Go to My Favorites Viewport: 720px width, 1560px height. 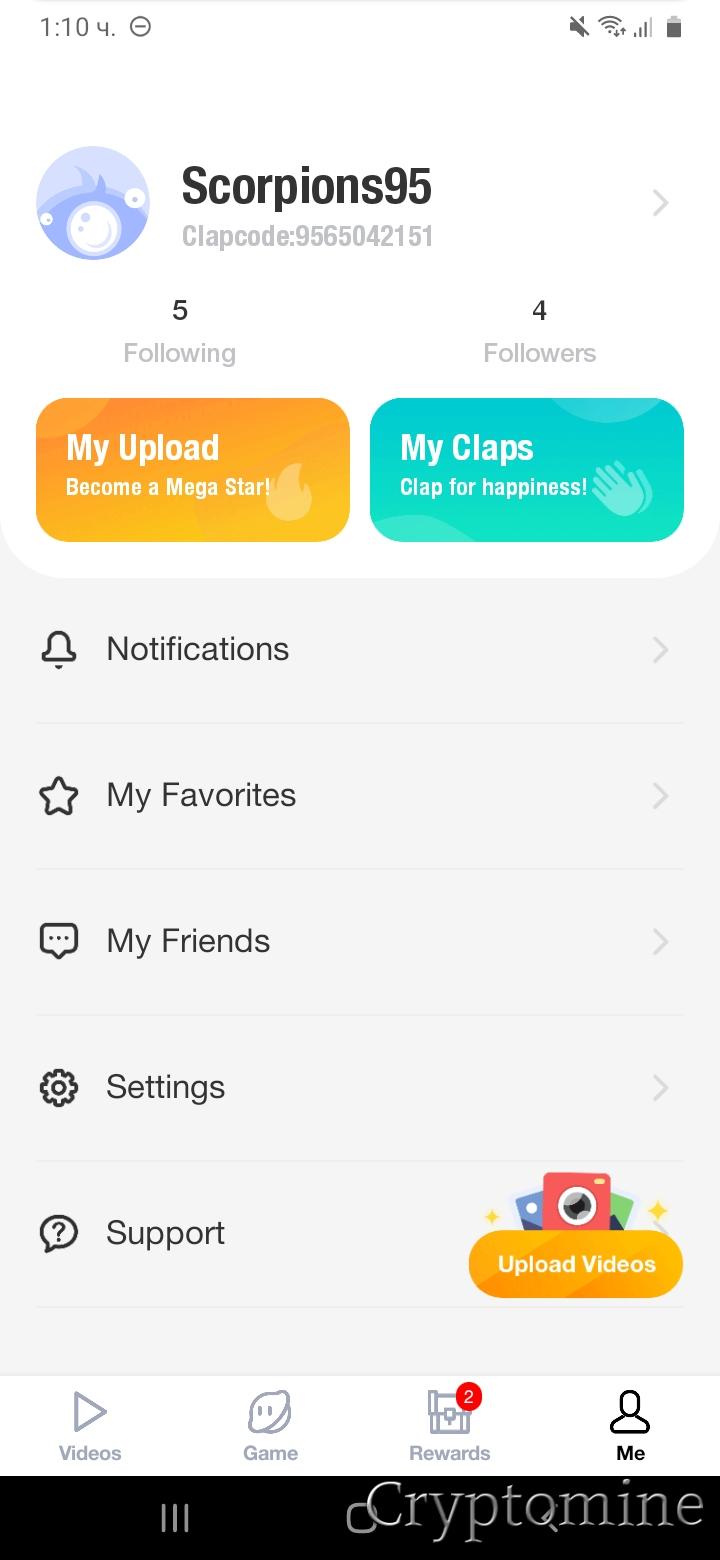(360, 796)
